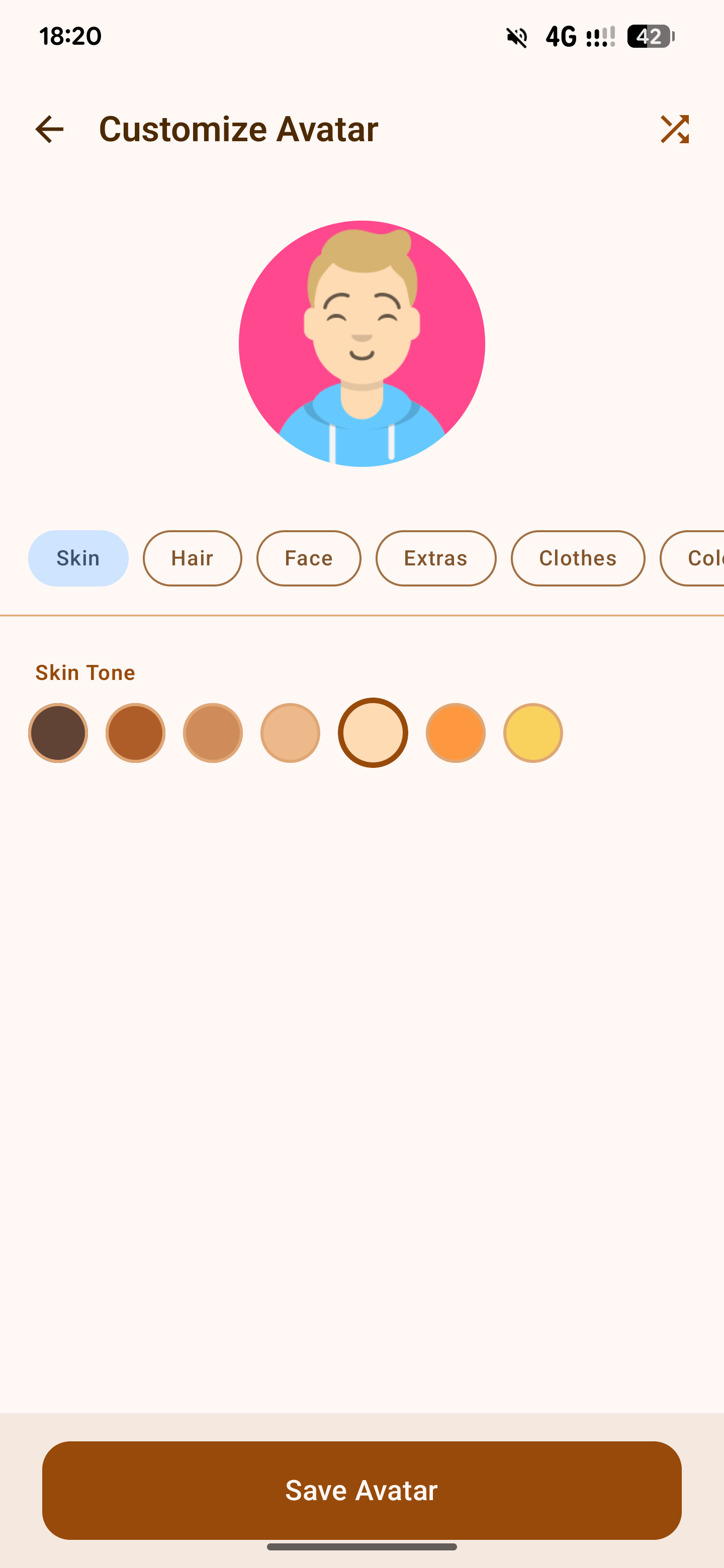Choose the yellow skin tone
Image resolution: width=724 pixels, height=1568 pixels.
533,733
